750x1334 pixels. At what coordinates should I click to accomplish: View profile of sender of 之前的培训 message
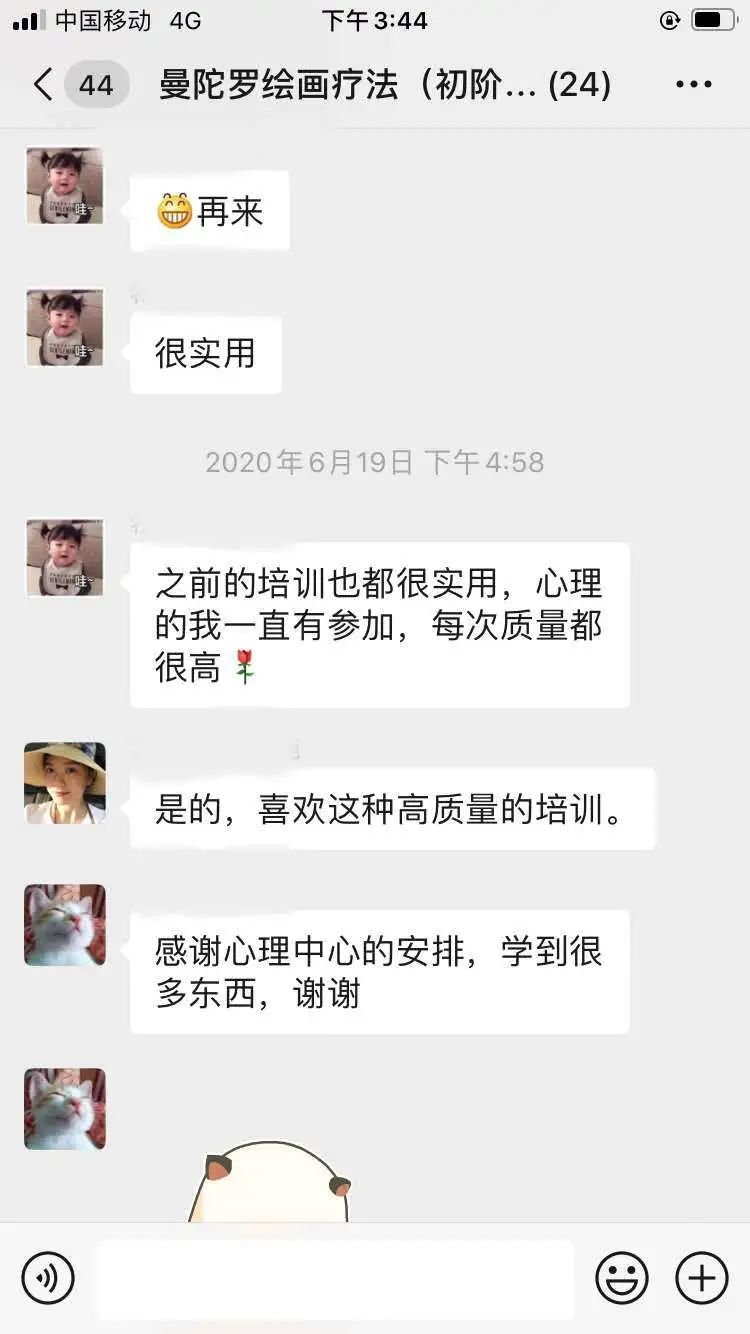tap(65, 558)
